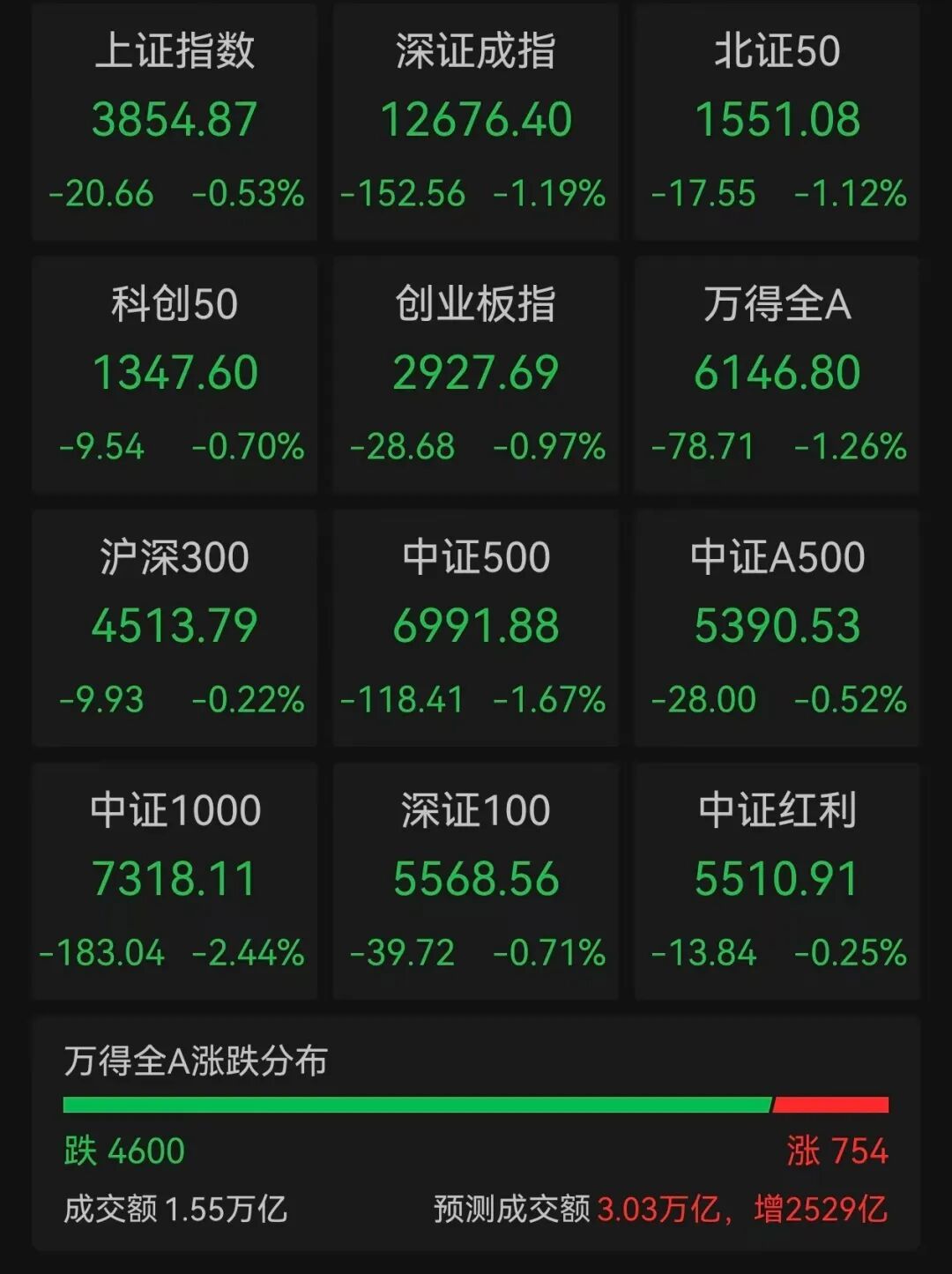Viewport: 952px width, 1274px height.
Task: Select the 创业板指 tile
Action: tap(475, 373)
